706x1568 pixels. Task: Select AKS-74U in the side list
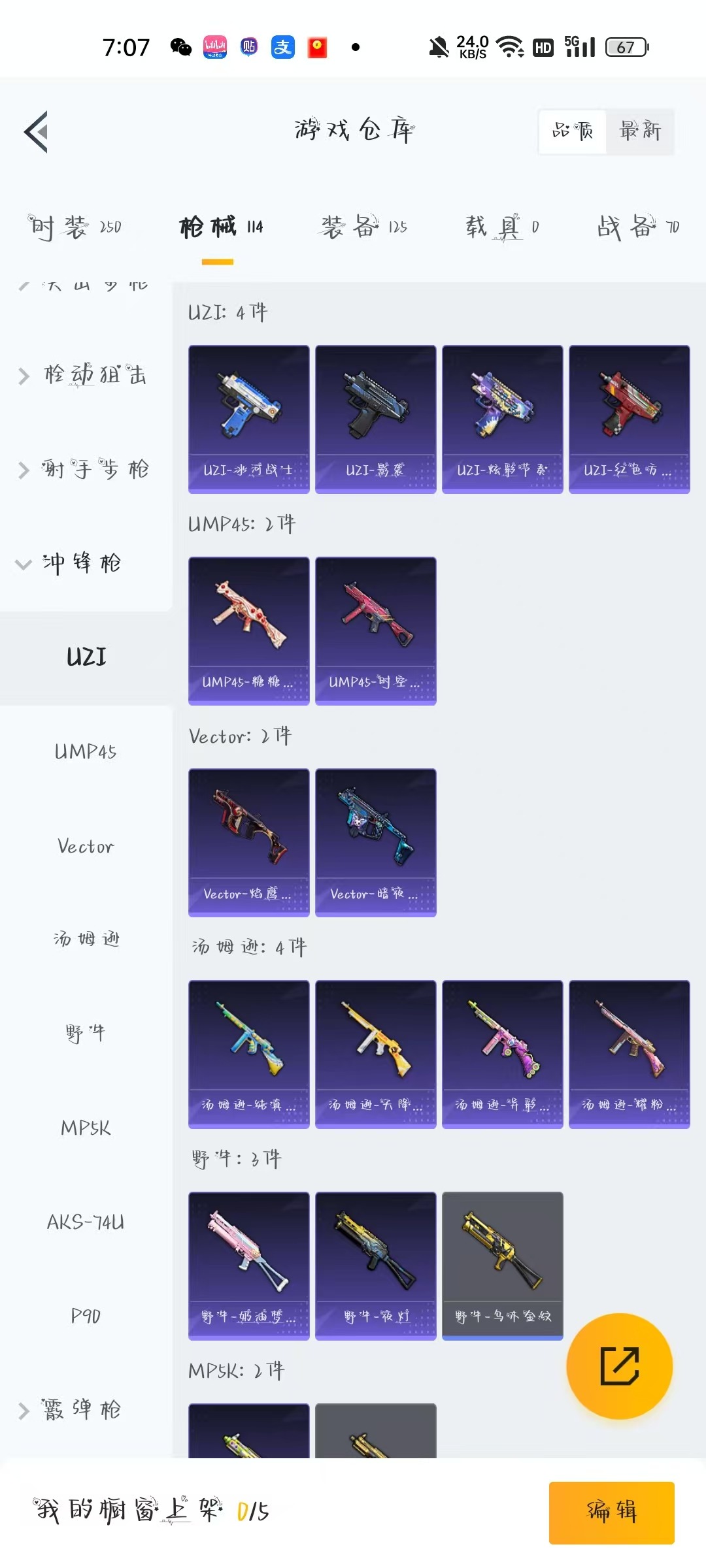tap(86, 1222)
